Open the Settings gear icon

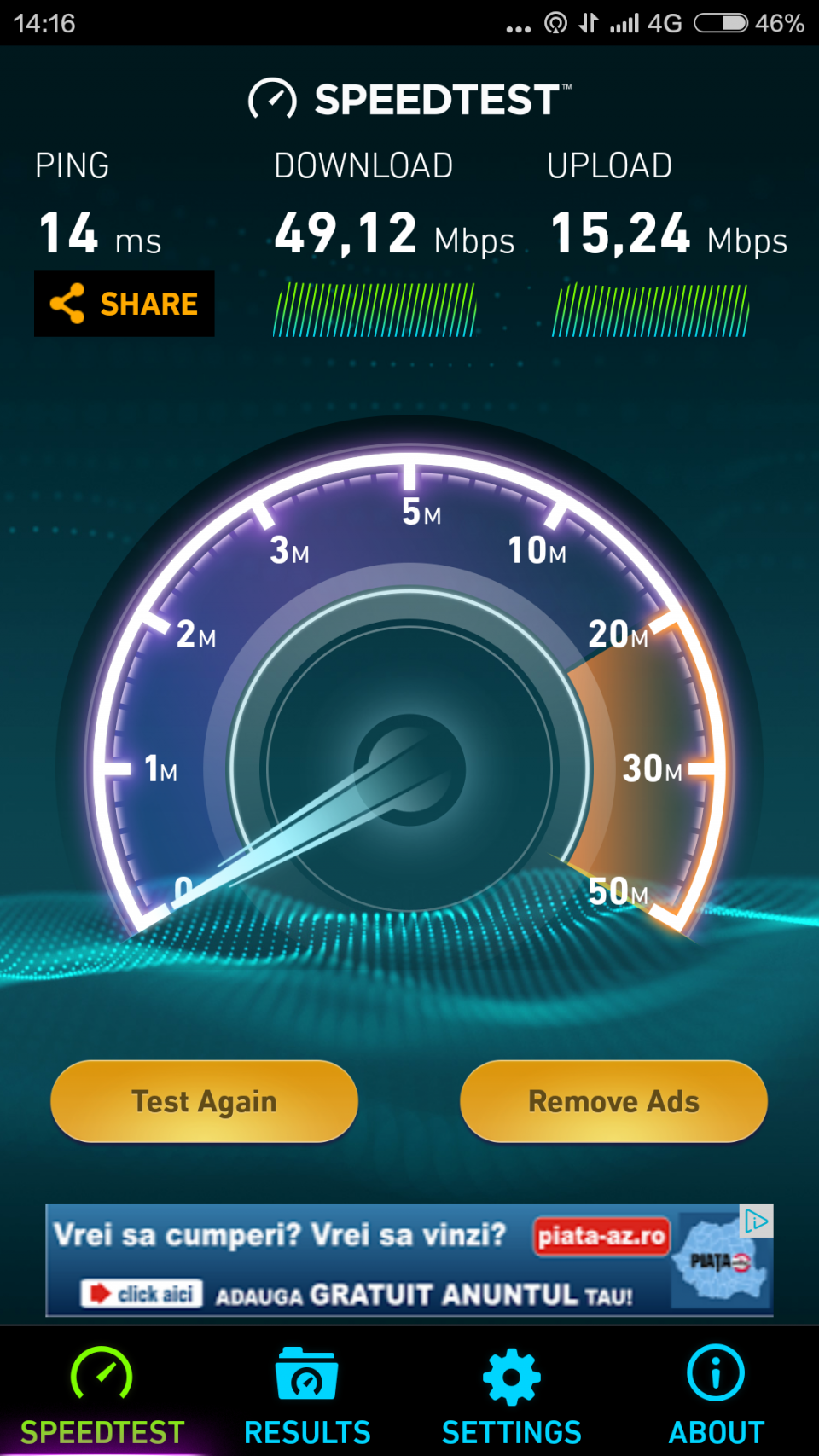pos(509,1376)
